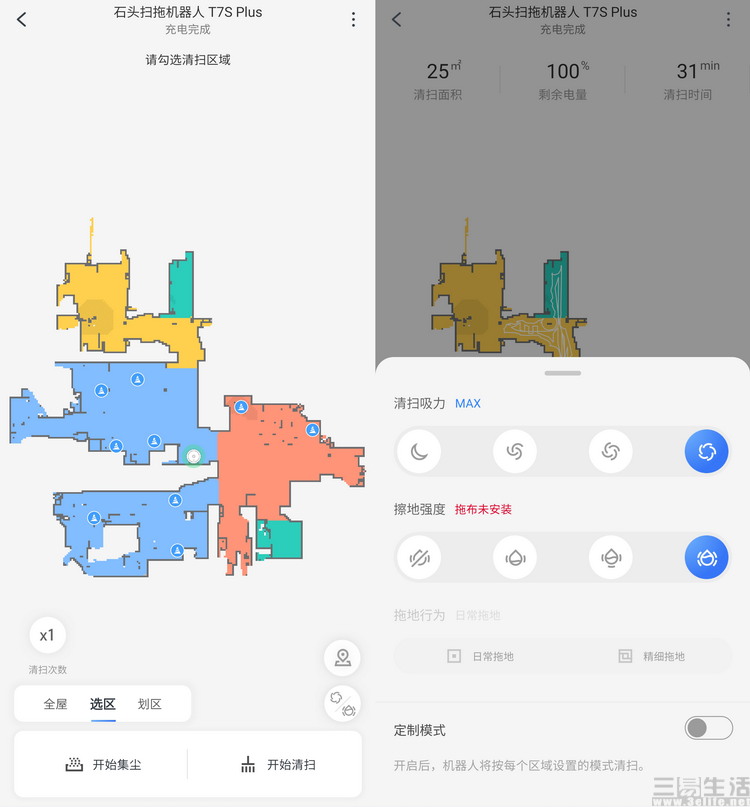The image size is (750, 807).
Task: Open the cleaning mode settings icon
Action: coord(343,703)
